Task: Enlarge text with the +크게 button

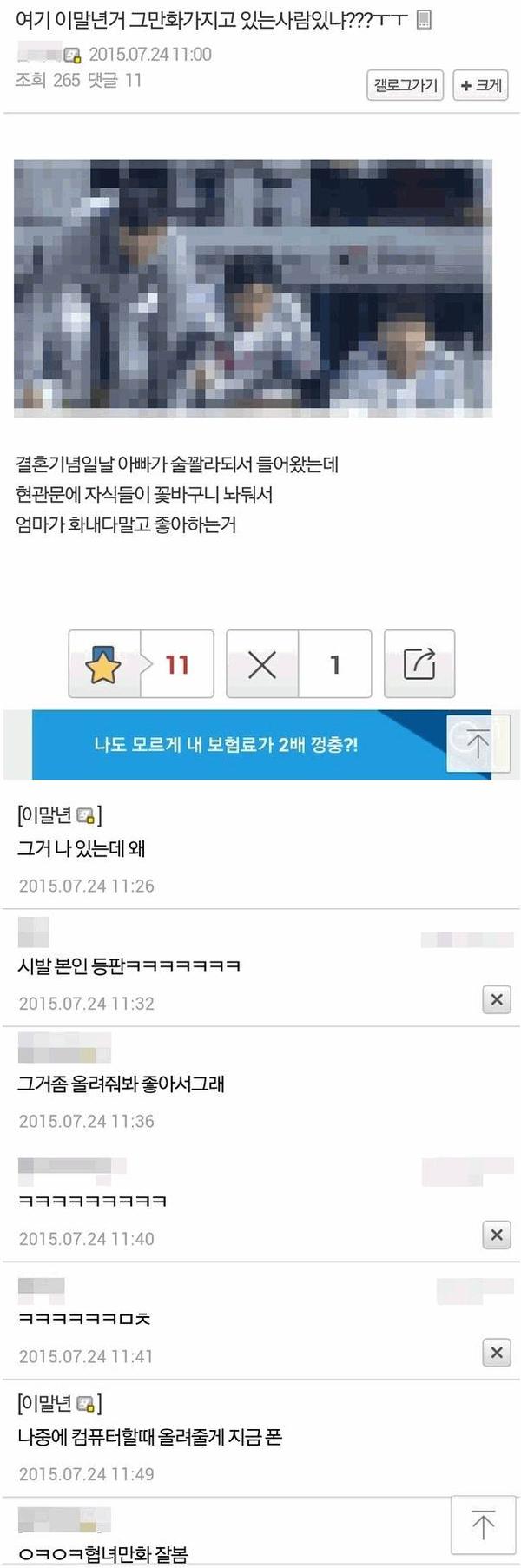Action: coord(480,85)
